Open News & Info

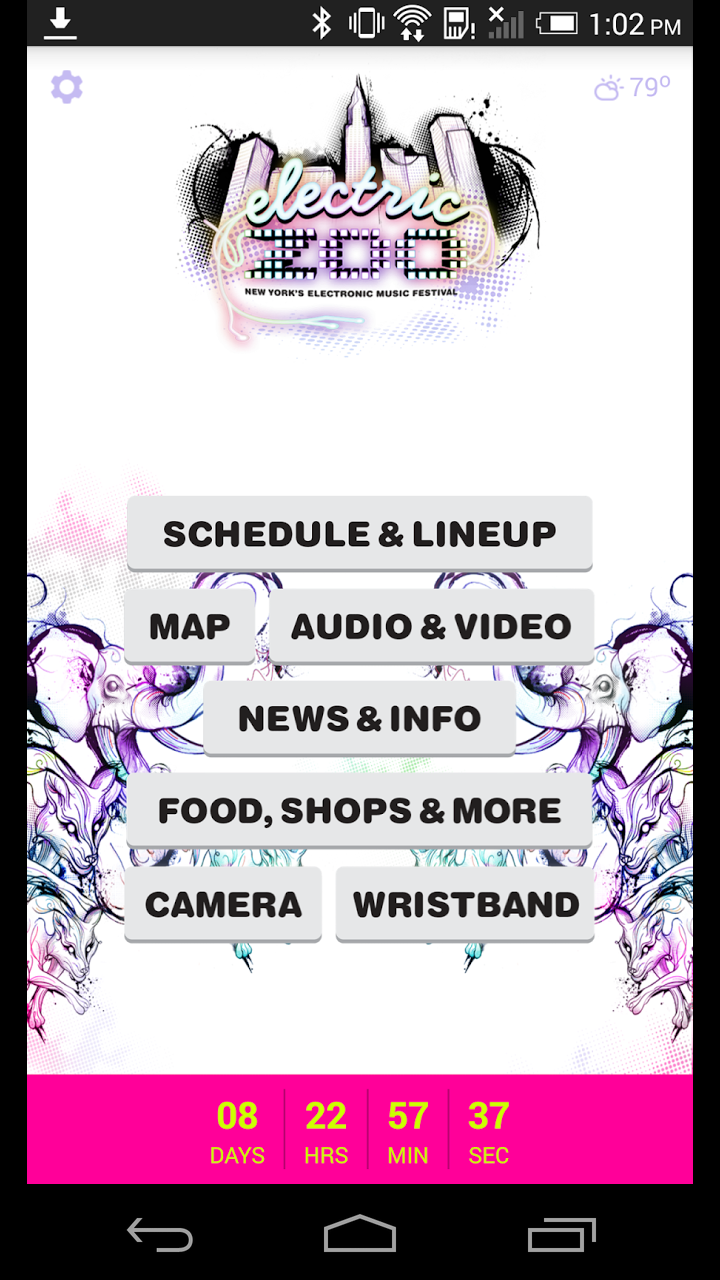360,719
